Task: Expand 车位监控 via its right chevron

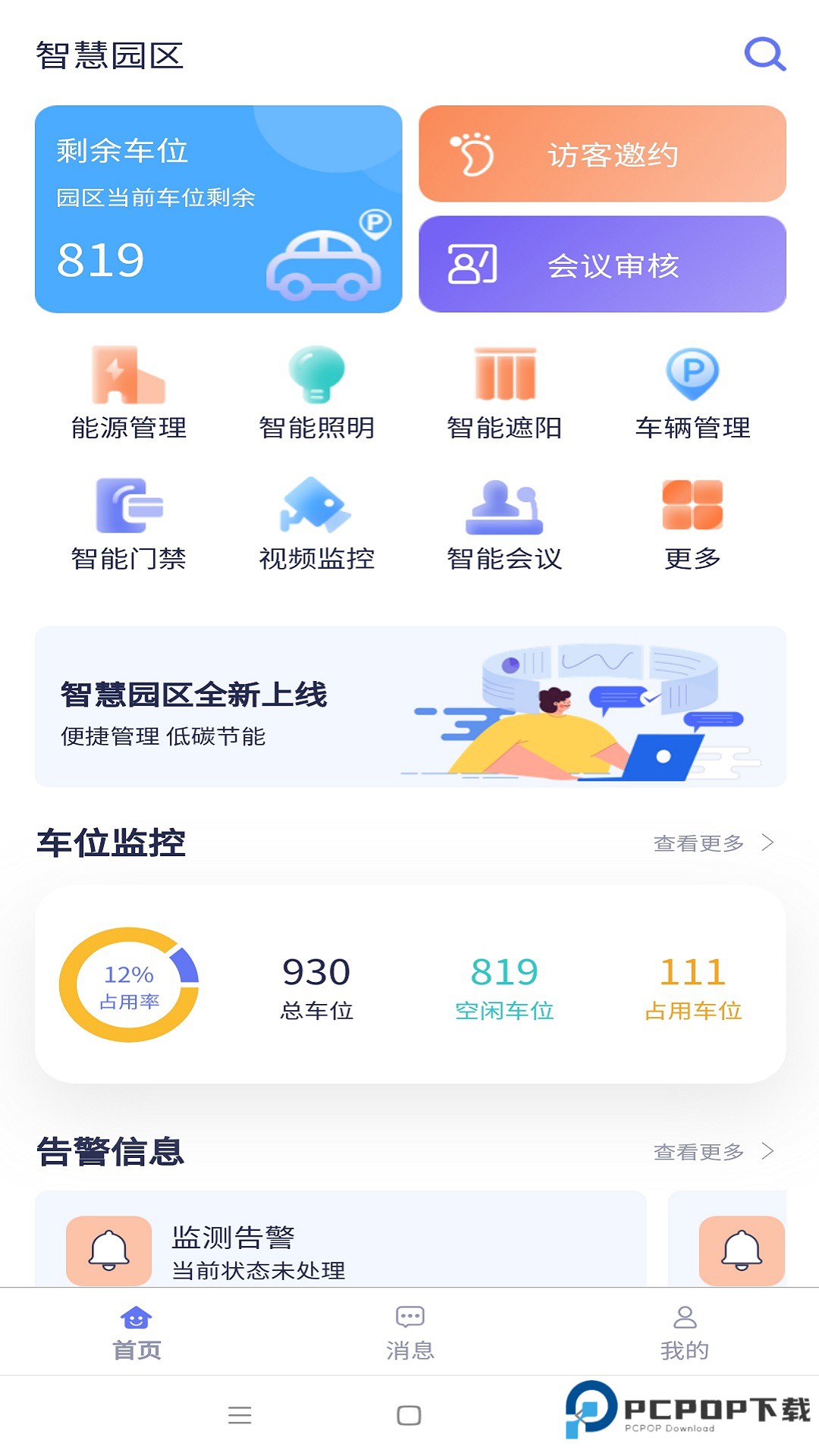Action: coord(772,842)
